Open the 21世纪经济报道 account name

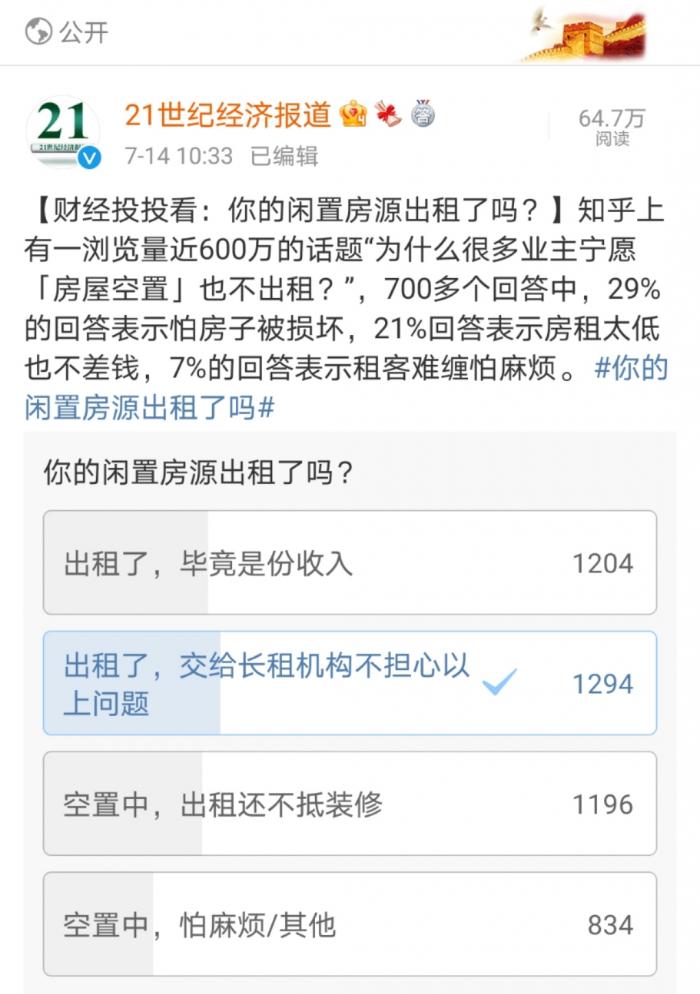click(x=227, y=115)
